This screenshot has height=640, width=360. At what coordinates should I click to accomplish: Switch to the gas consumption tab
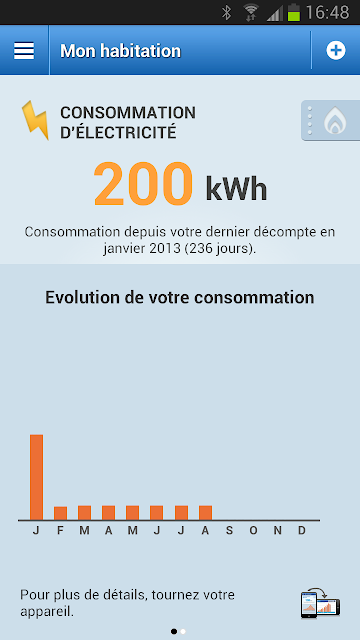(331, 120)
